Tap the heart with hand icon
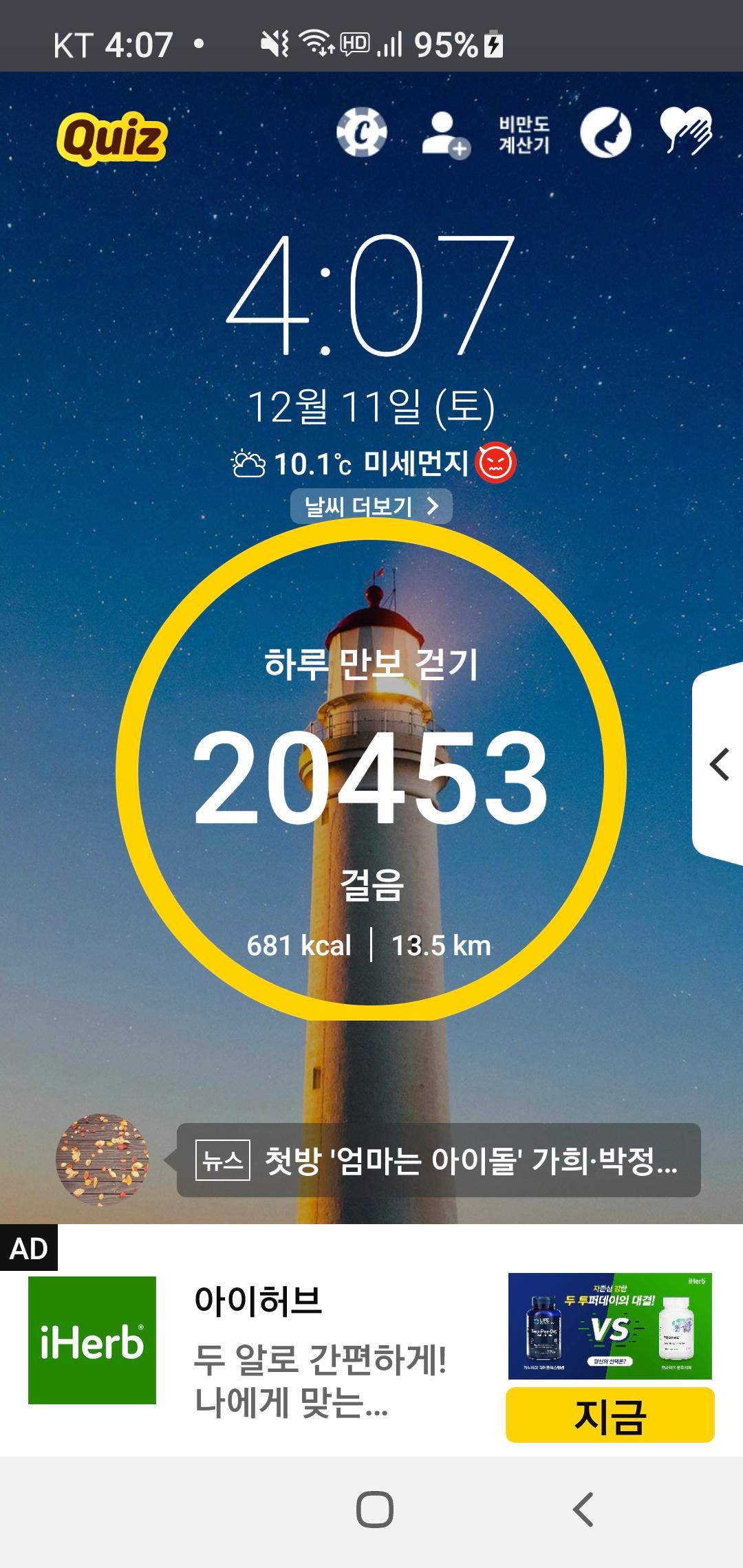Screen dimensions: 743x1568 tap(686, 131)
